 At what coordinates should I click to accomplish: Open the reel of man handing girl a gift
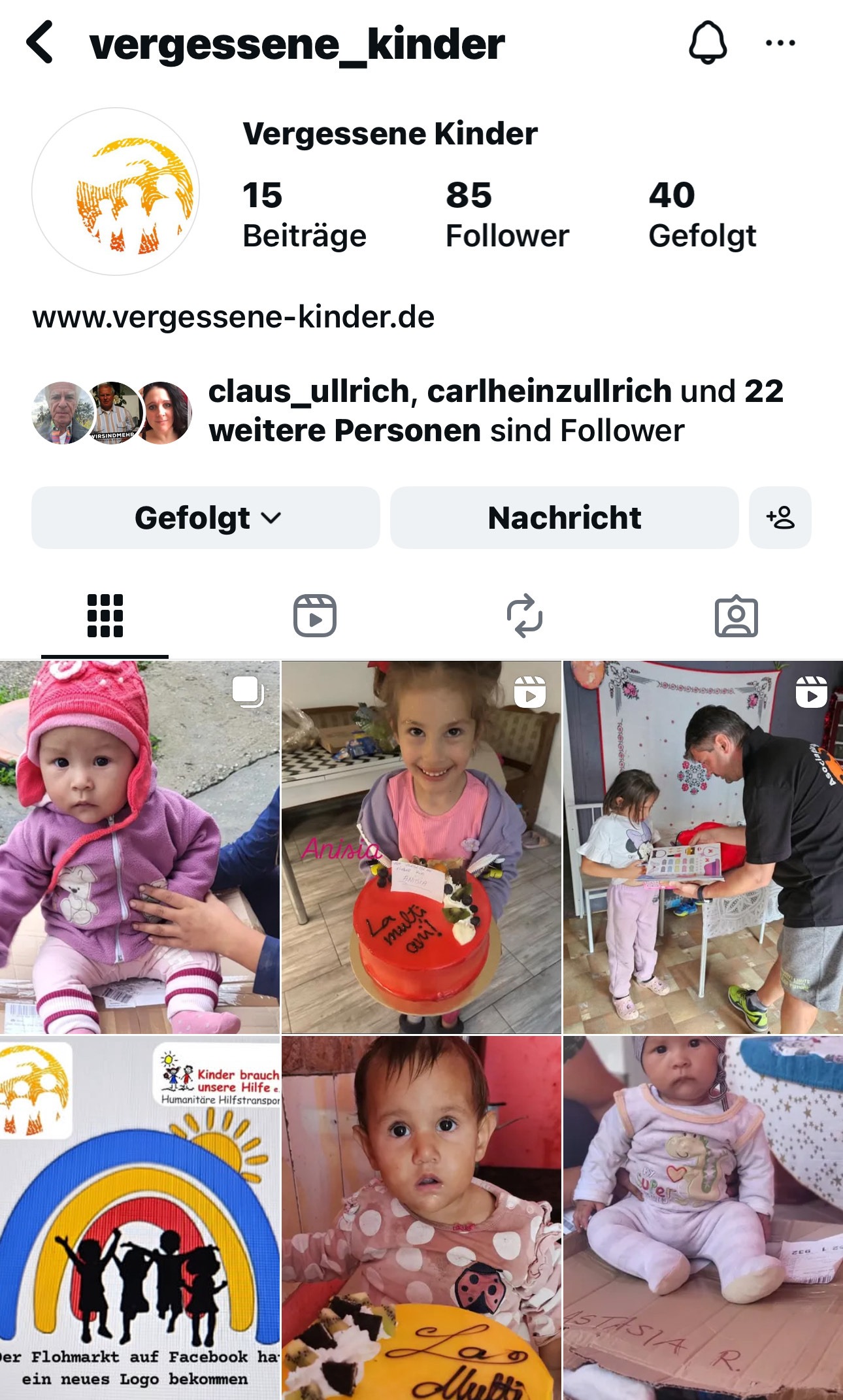tap(703, 847)
